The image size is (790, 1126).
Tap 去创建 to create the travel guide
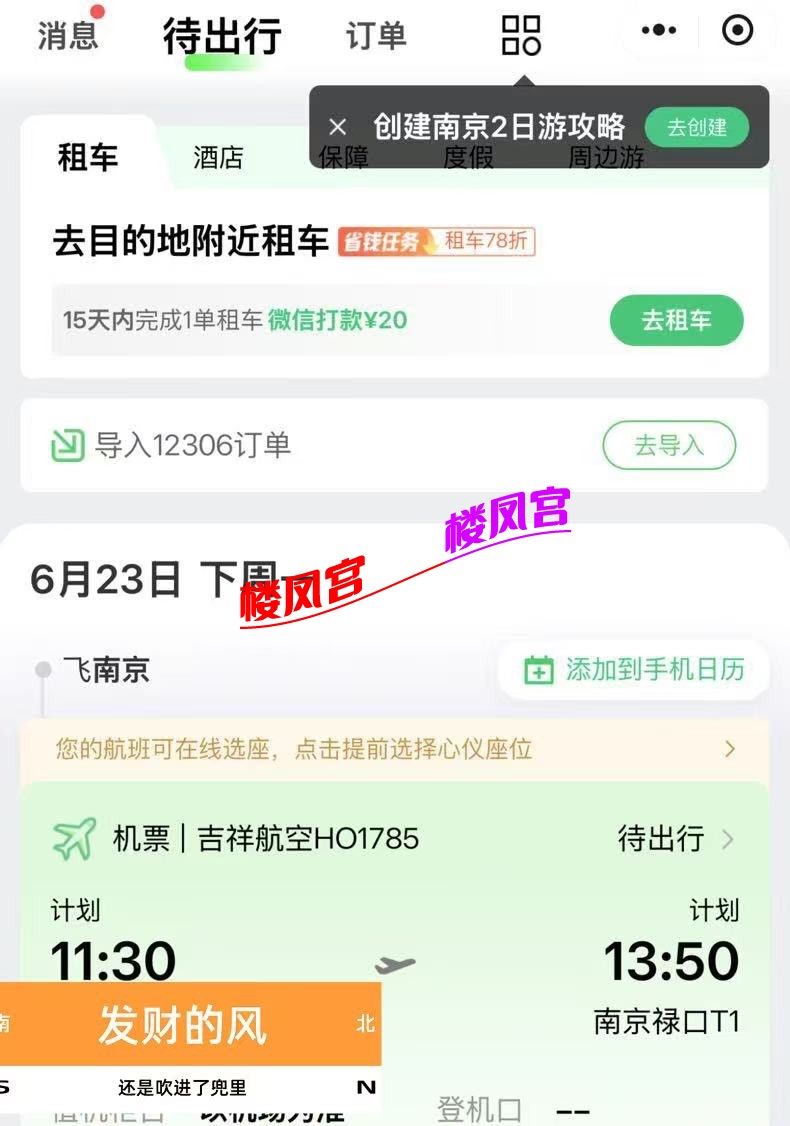click(696, 127)
